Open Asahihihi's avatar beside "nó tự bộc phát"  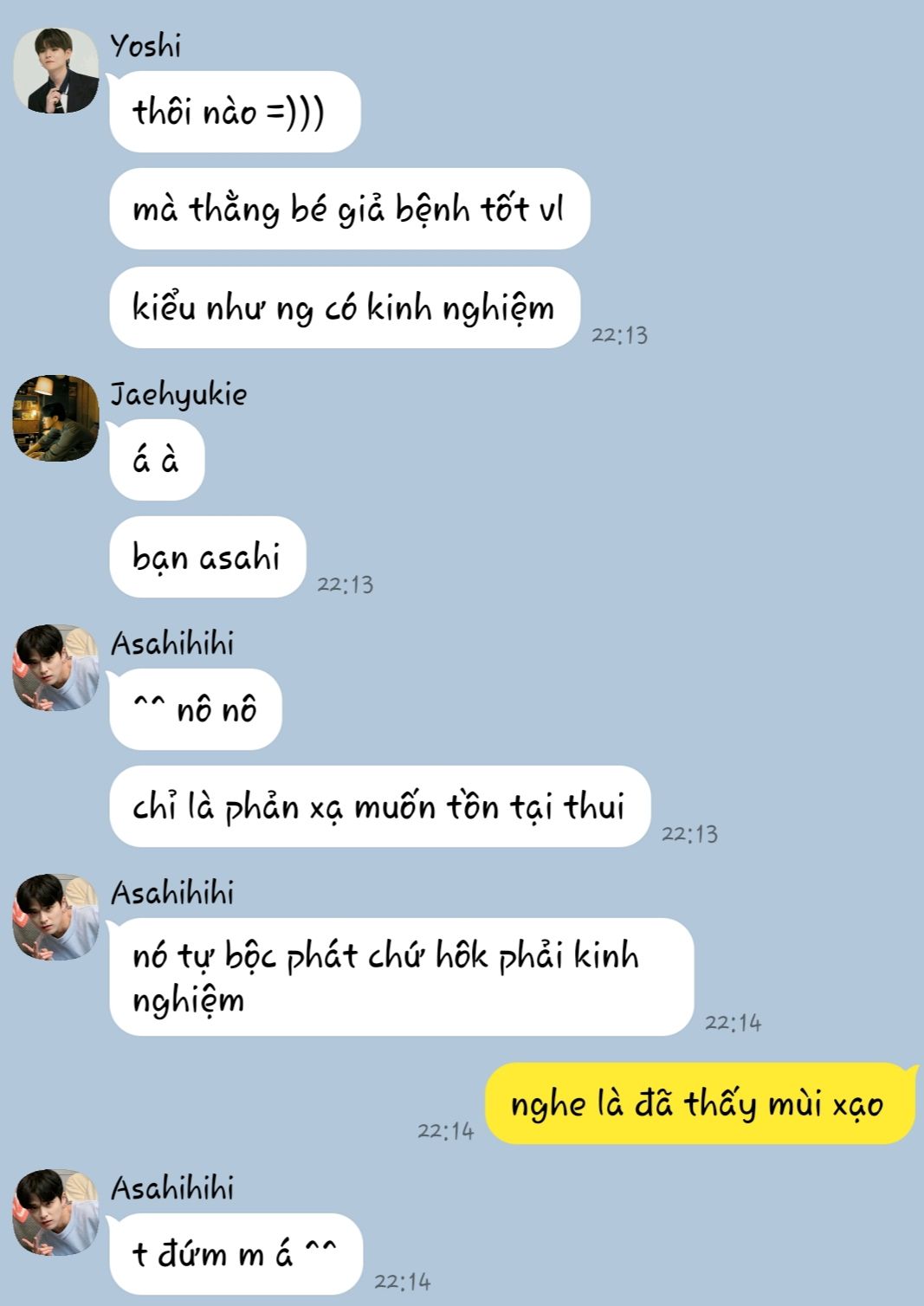[x=55, y=917]
